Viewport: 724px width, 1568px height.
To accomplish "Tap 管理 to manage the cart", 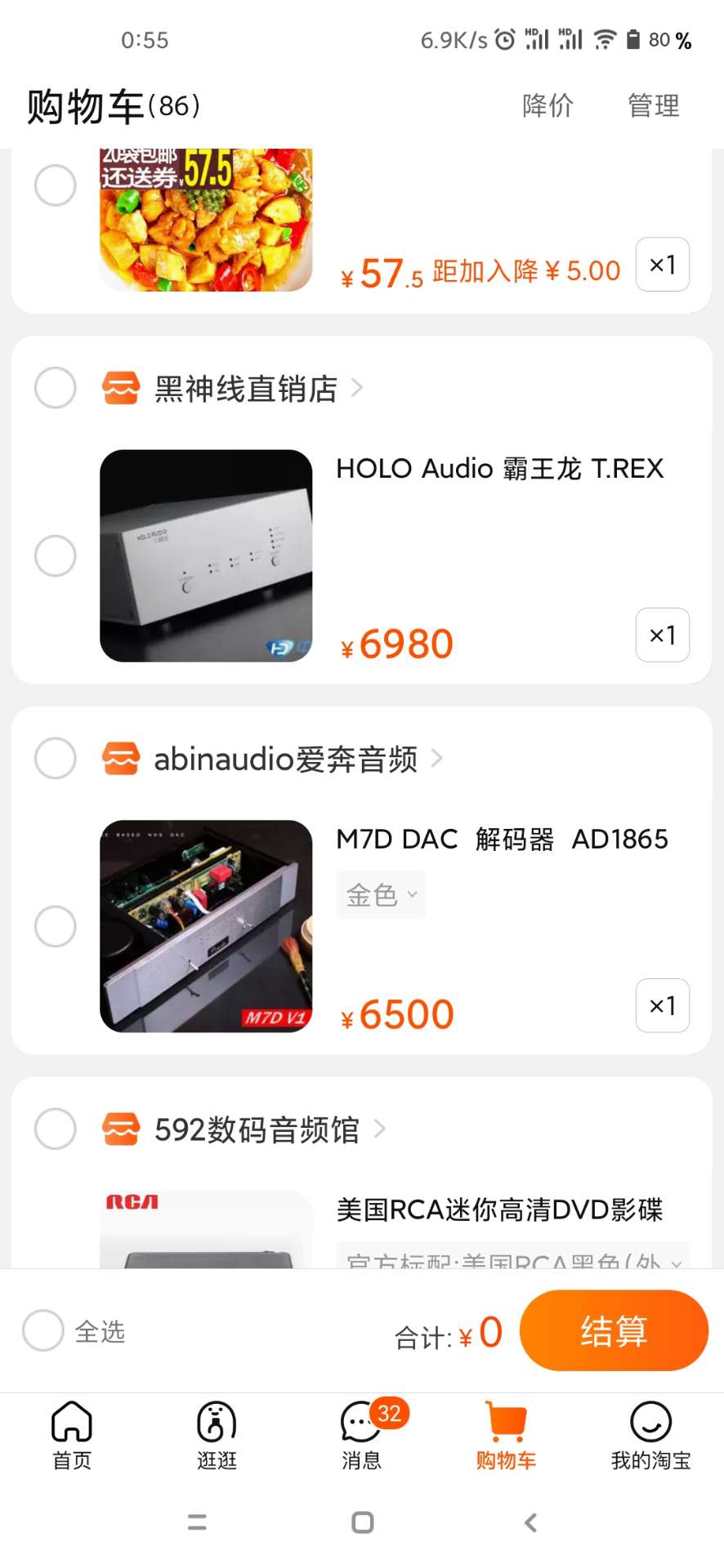I will pos(653,105).
